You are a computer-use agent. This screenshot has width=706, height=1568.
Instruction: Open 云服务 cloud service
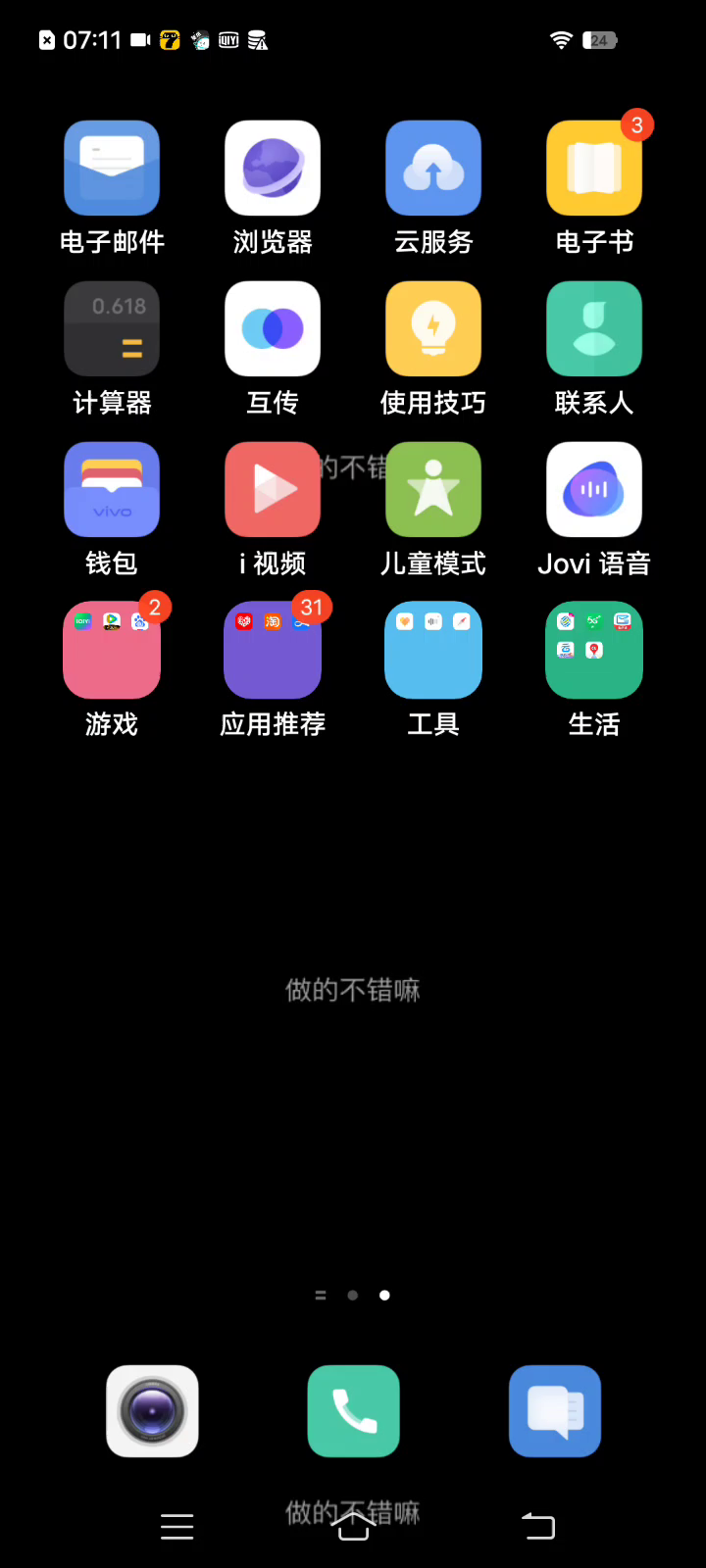[433, 169]
